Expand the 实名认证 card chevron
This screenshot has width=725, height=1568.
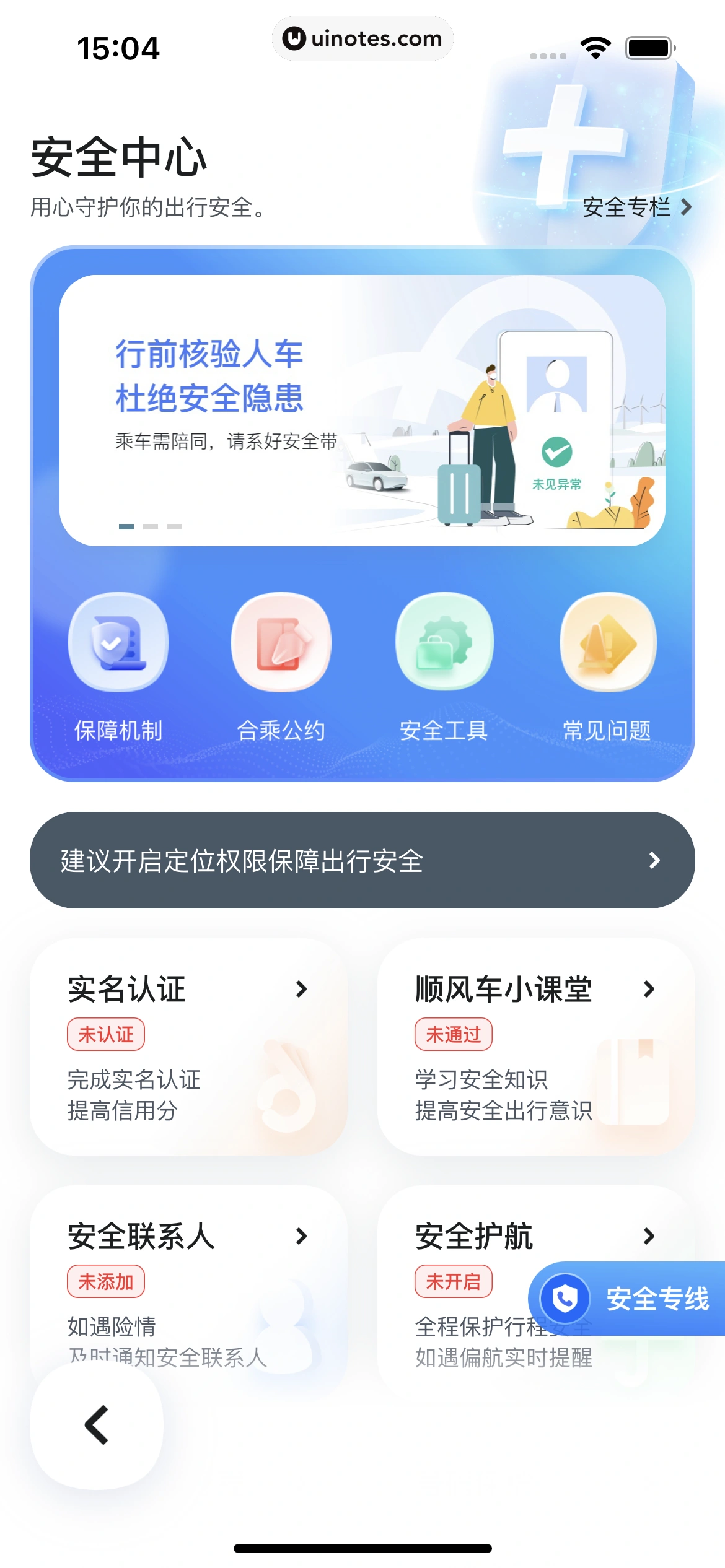click(x=302, y=990)
